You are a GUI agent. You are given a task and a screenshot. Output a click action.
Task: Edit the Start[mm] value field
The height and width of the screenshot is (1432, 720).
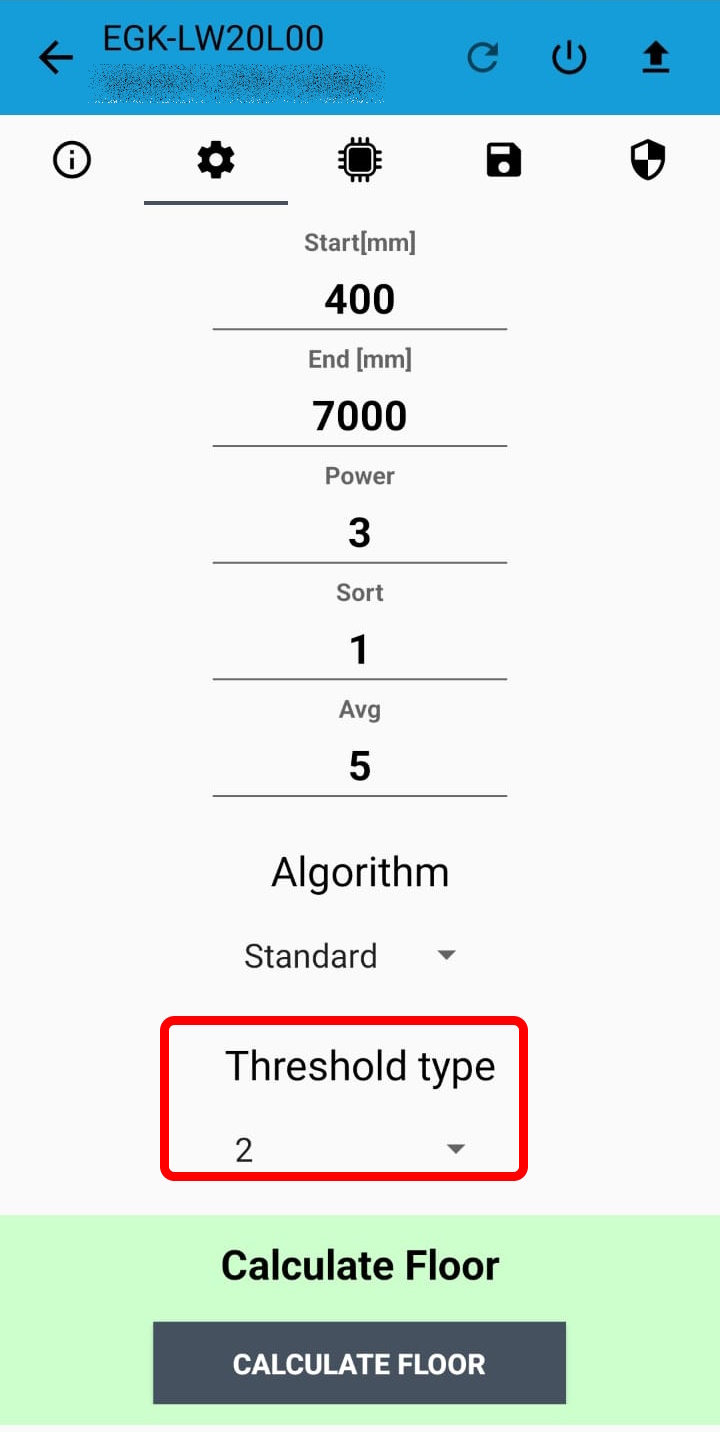point(360,299)
